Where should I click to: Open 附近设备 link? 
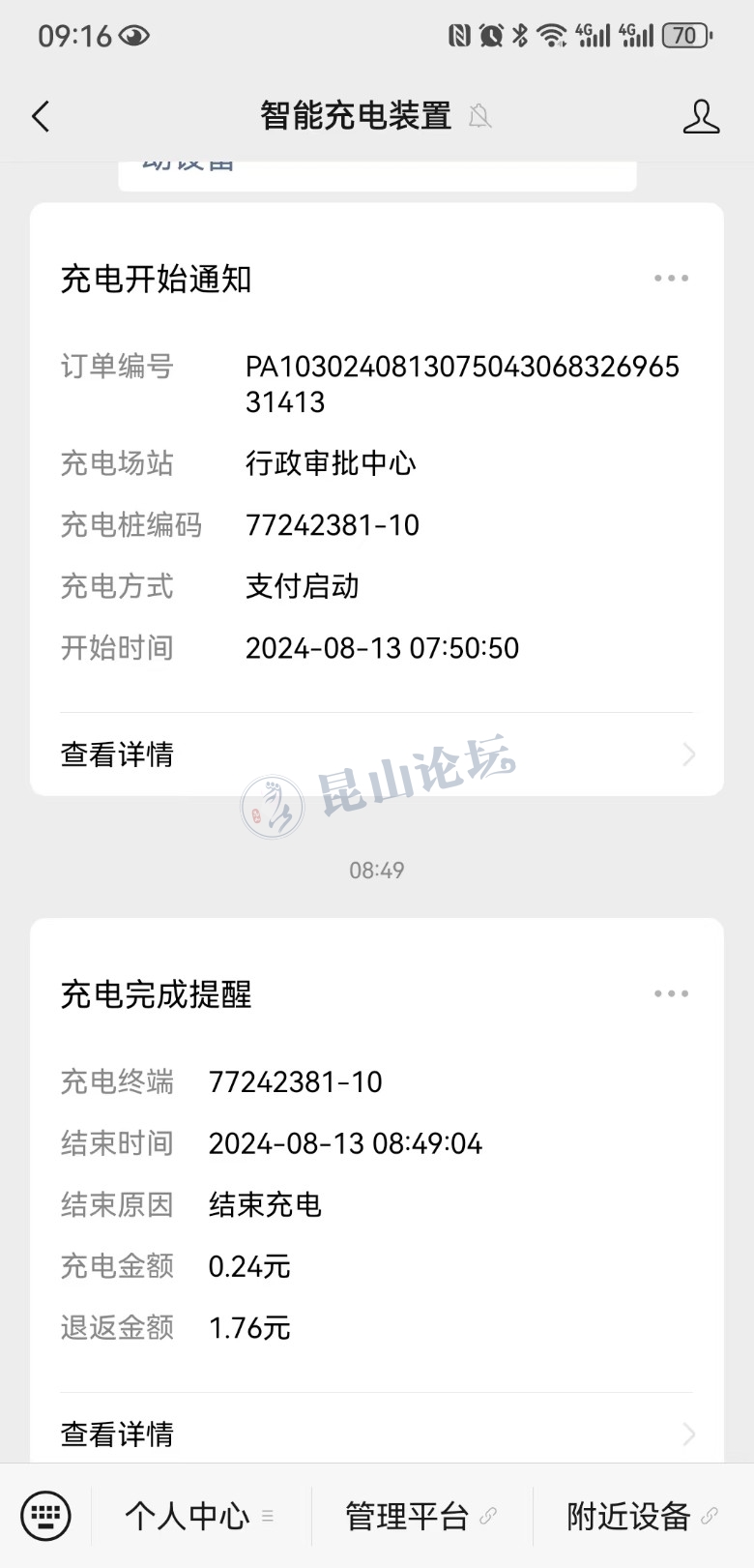point(642,1516)
